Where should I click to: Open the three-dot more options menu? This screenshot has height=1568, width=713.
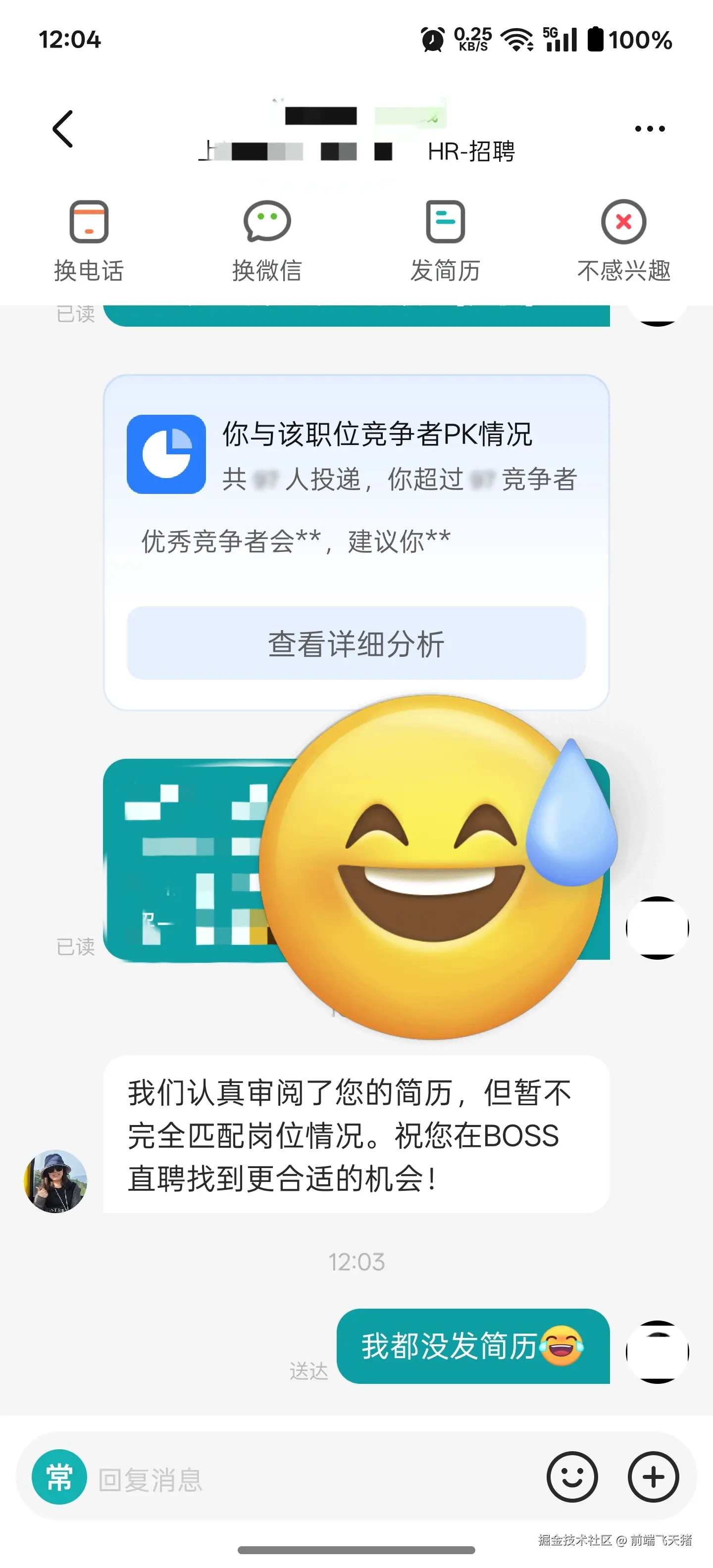(x=648, y=128)
